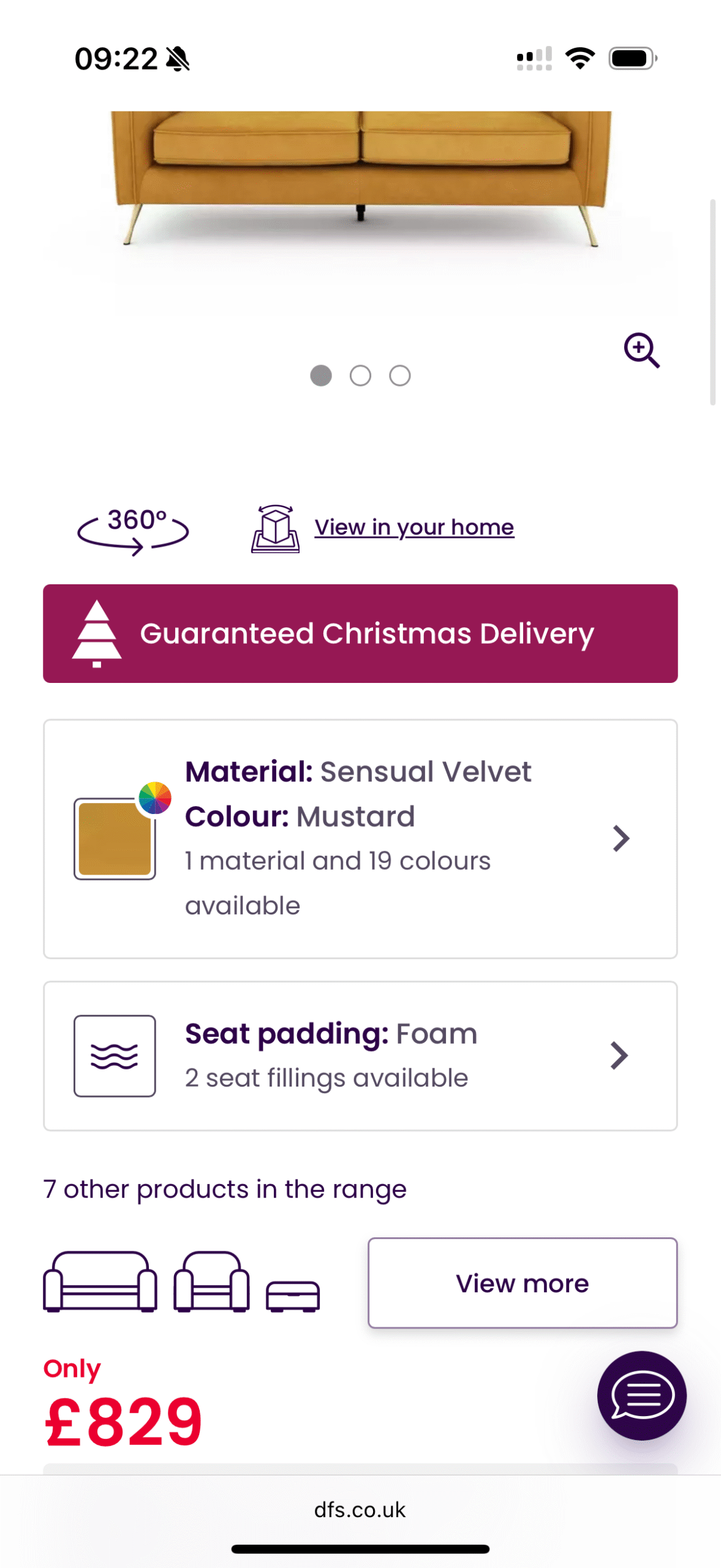Open the Guaranteed Christmas Delivery banner
721x1568 pixels.
360,633
